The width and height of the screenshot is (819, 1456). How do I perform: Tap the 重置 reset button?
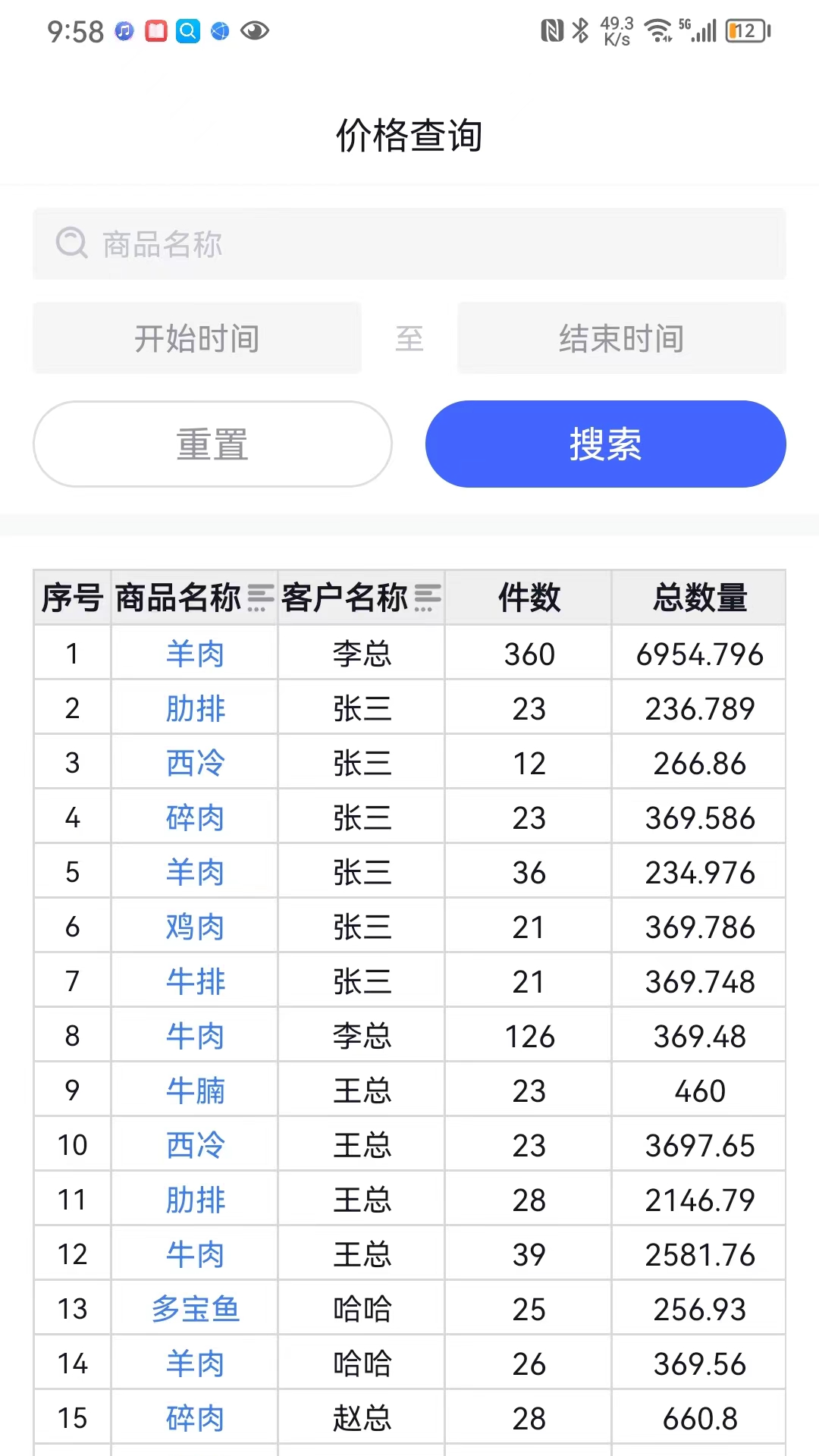pyautogui.click(x=212, y=444)
